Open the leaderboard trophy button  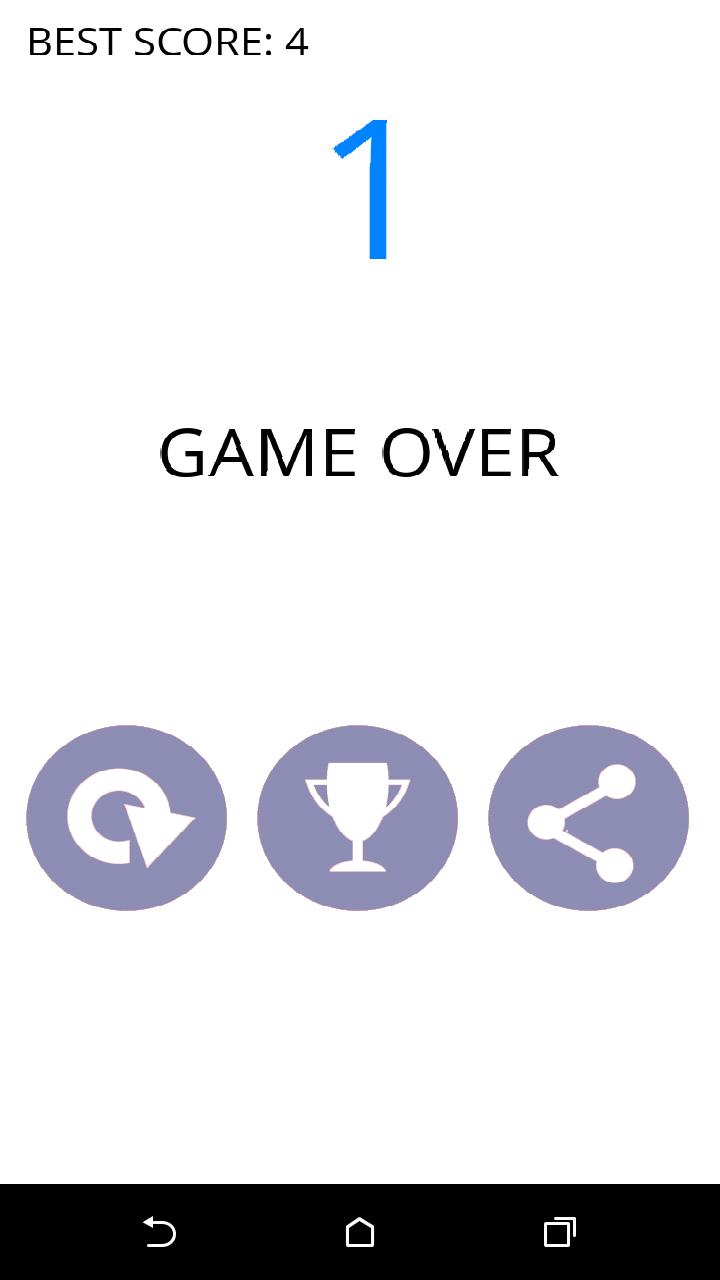[357, 818]
